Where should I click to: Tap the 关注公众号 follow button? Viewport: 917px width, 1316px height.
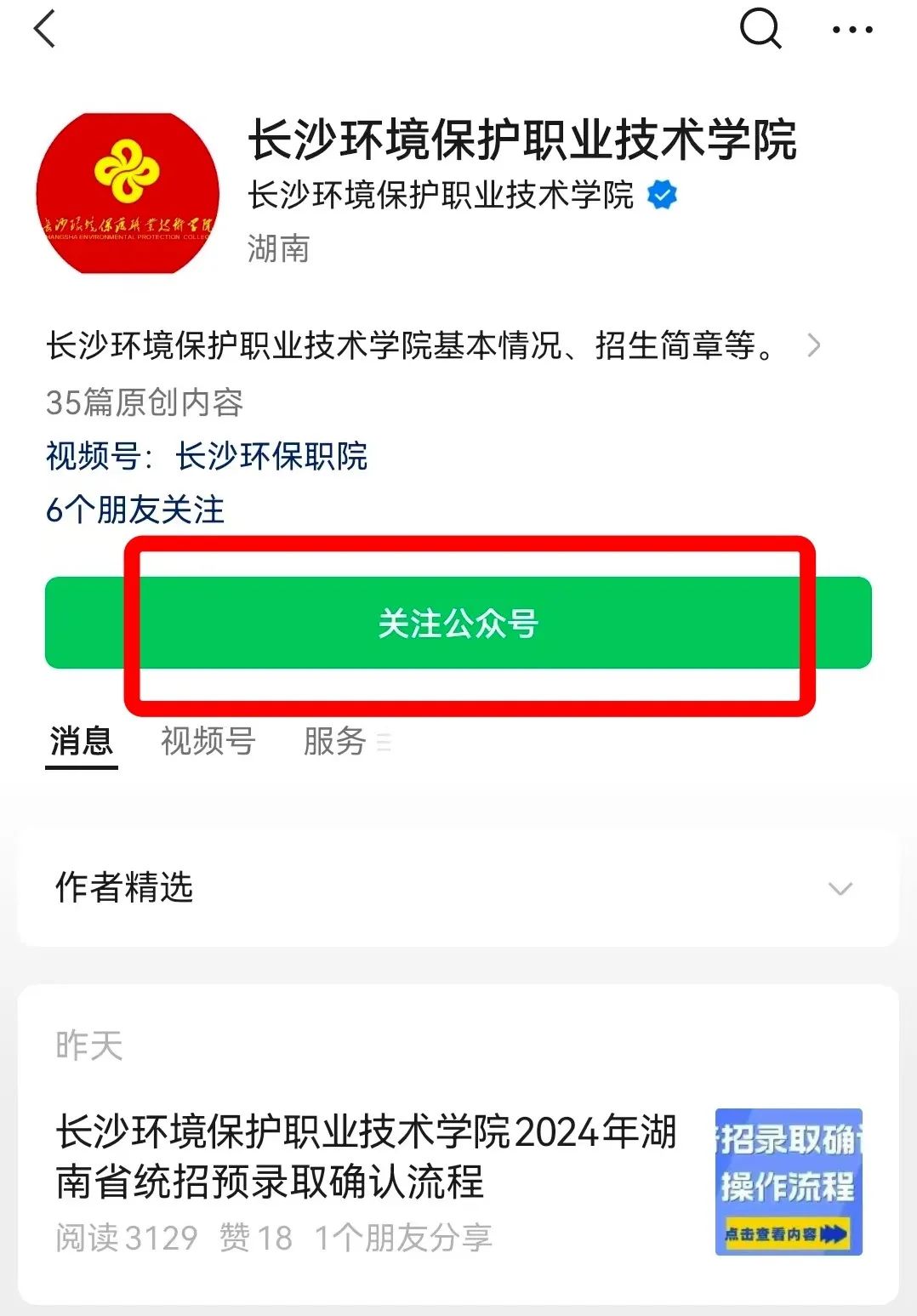click(458, 624)
